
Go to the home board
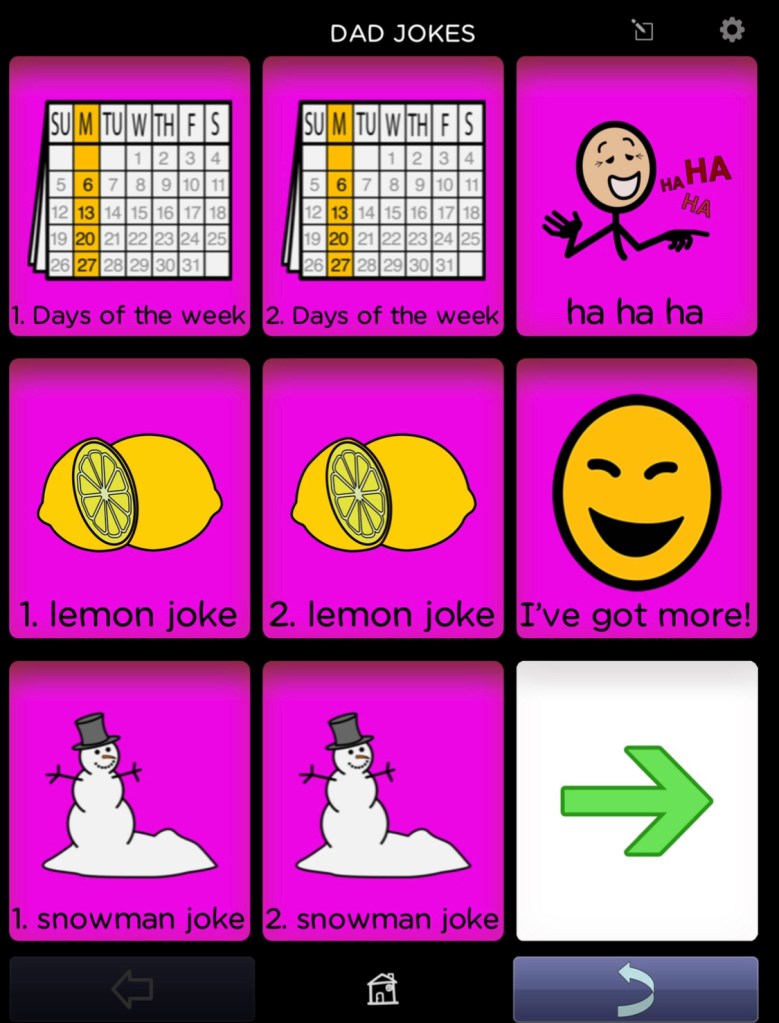382,989
